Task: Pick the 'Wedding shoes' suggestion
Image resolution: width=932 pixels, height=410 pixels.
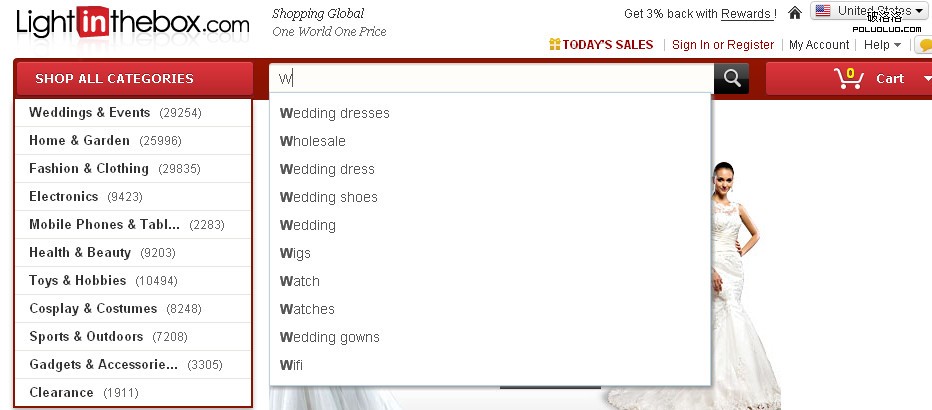Action: pyautogui.click(x=329, y=197)
